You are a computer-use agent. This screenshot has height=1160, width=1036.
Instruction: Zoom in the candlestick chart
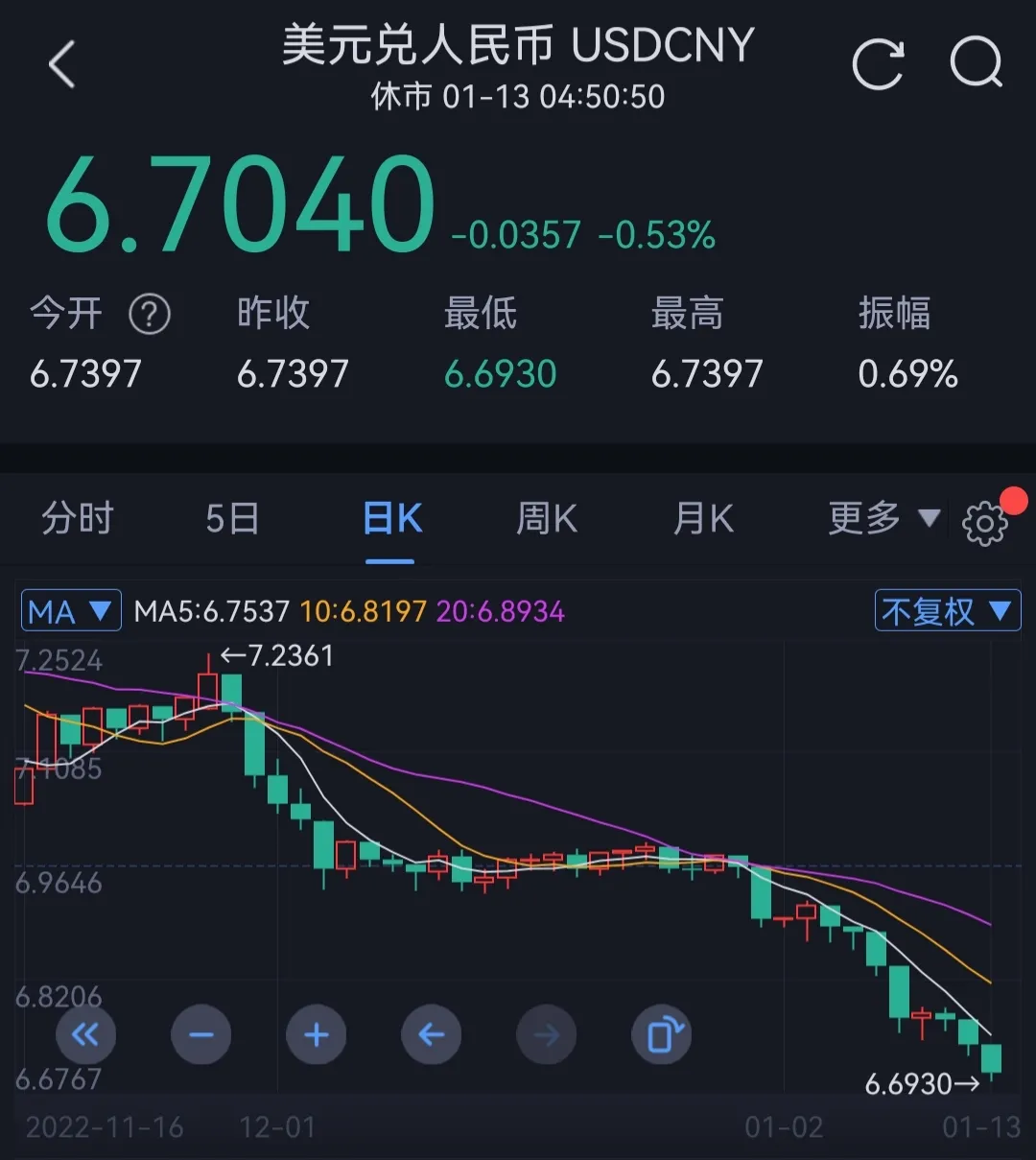(x=317, y=1035)
